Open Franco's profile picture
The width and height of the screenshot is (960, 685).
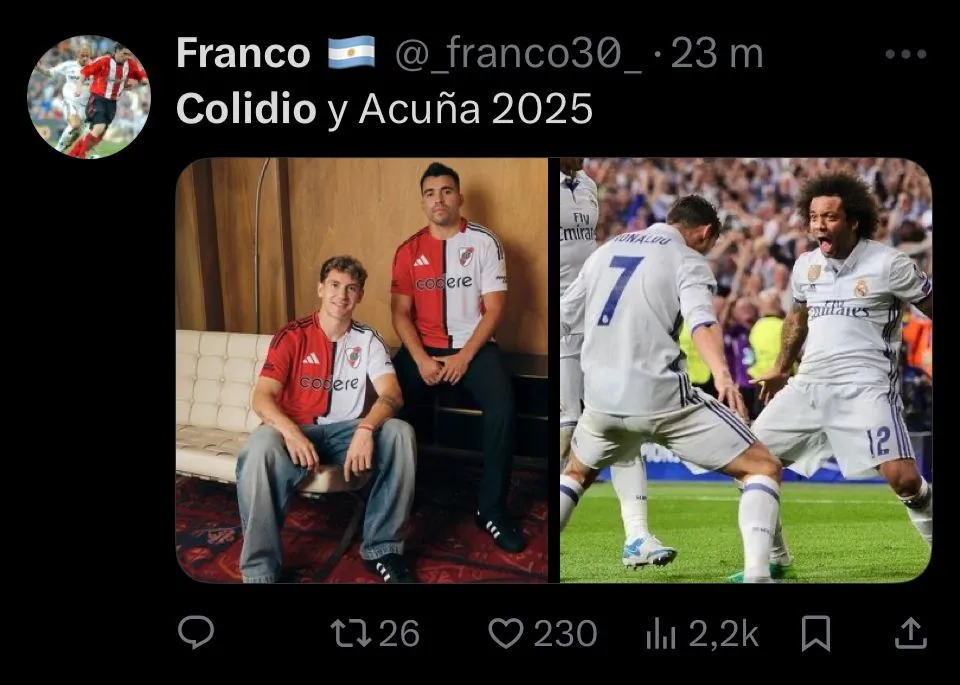89,97
